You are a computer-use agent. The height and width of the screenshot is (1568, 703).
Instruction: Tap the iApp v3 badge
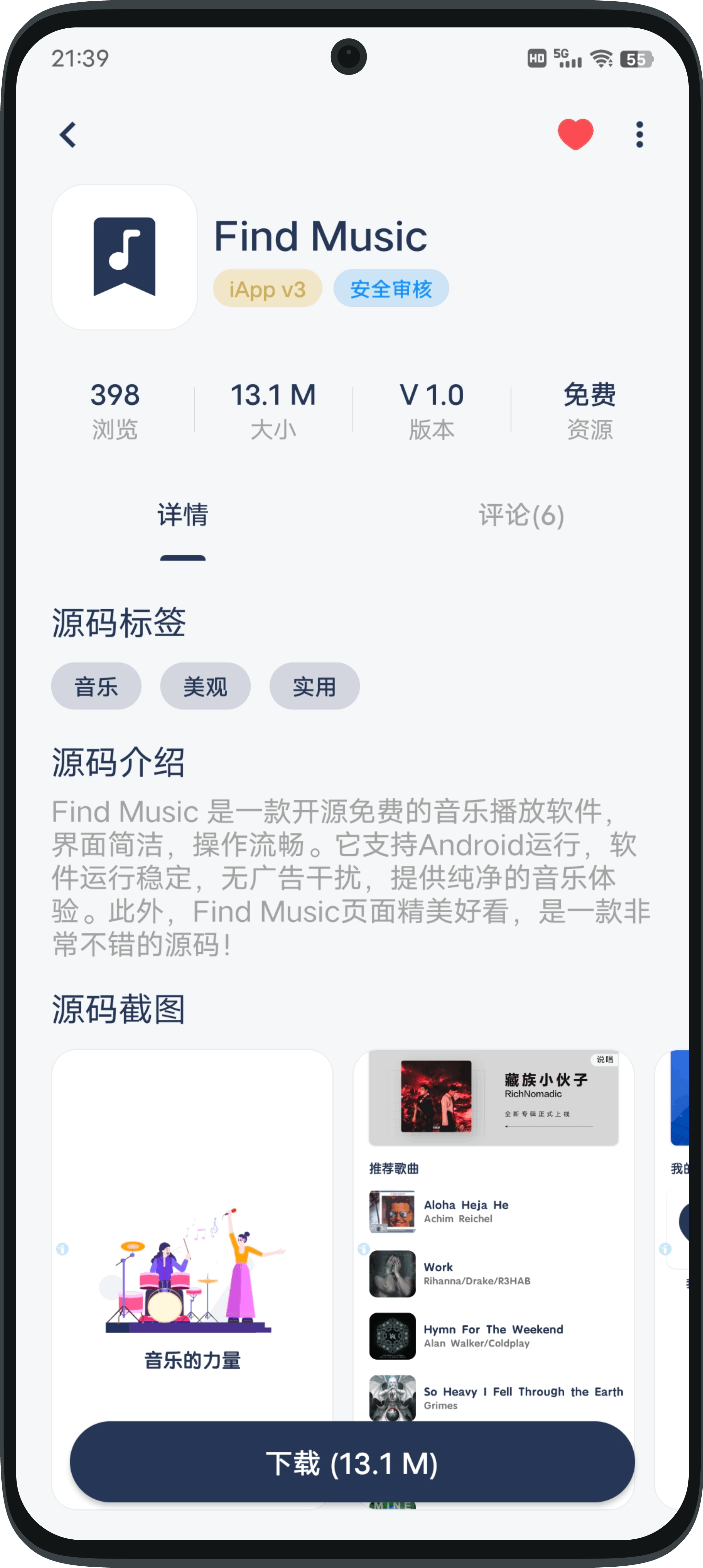click(267, 288)
